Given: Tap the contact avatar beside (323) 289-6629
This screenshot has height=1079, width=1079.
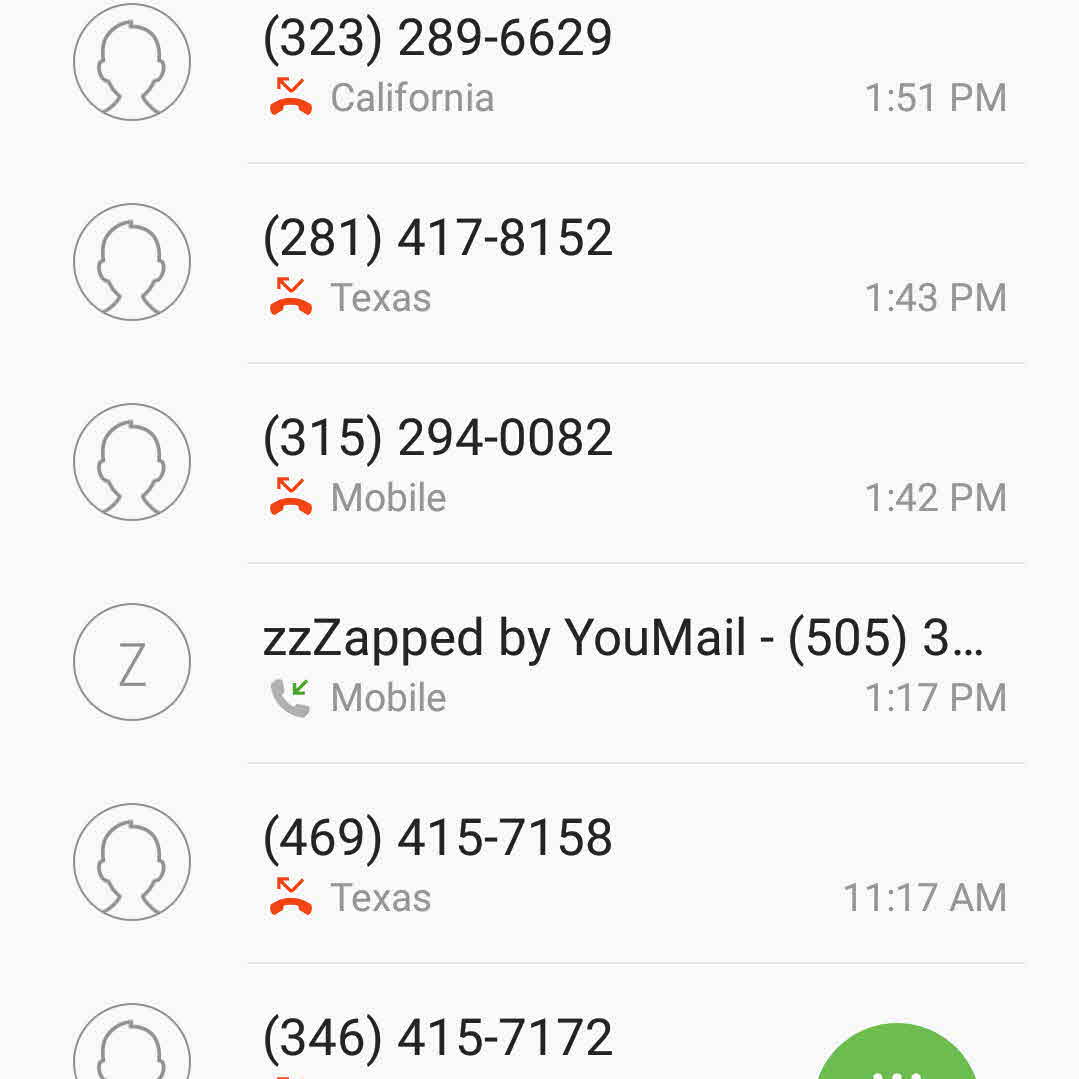Looking at the screenshot, I should tap(132, 62).
